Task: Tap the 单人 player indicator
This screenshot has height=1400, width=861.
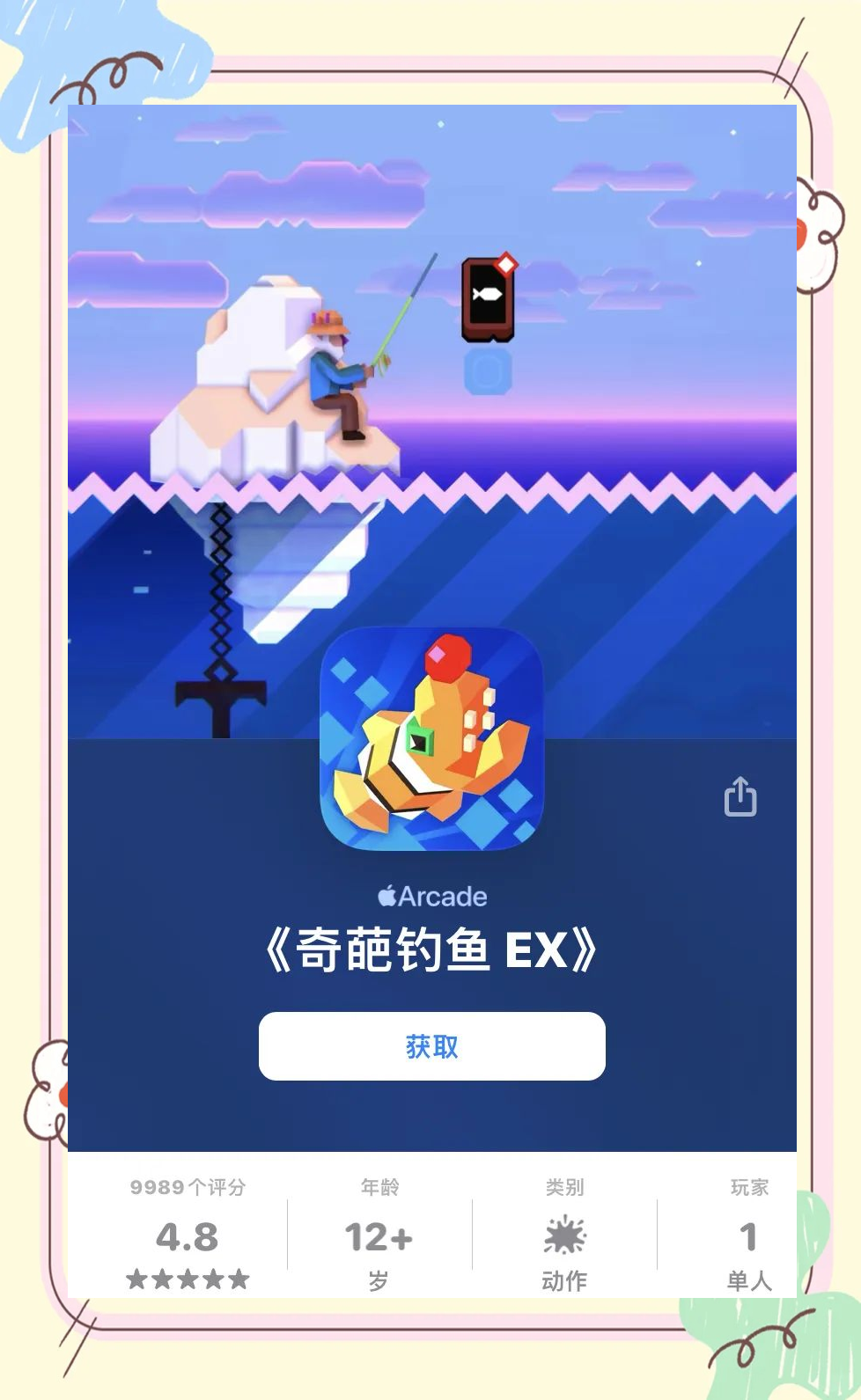Action: tap(747, 1279)
